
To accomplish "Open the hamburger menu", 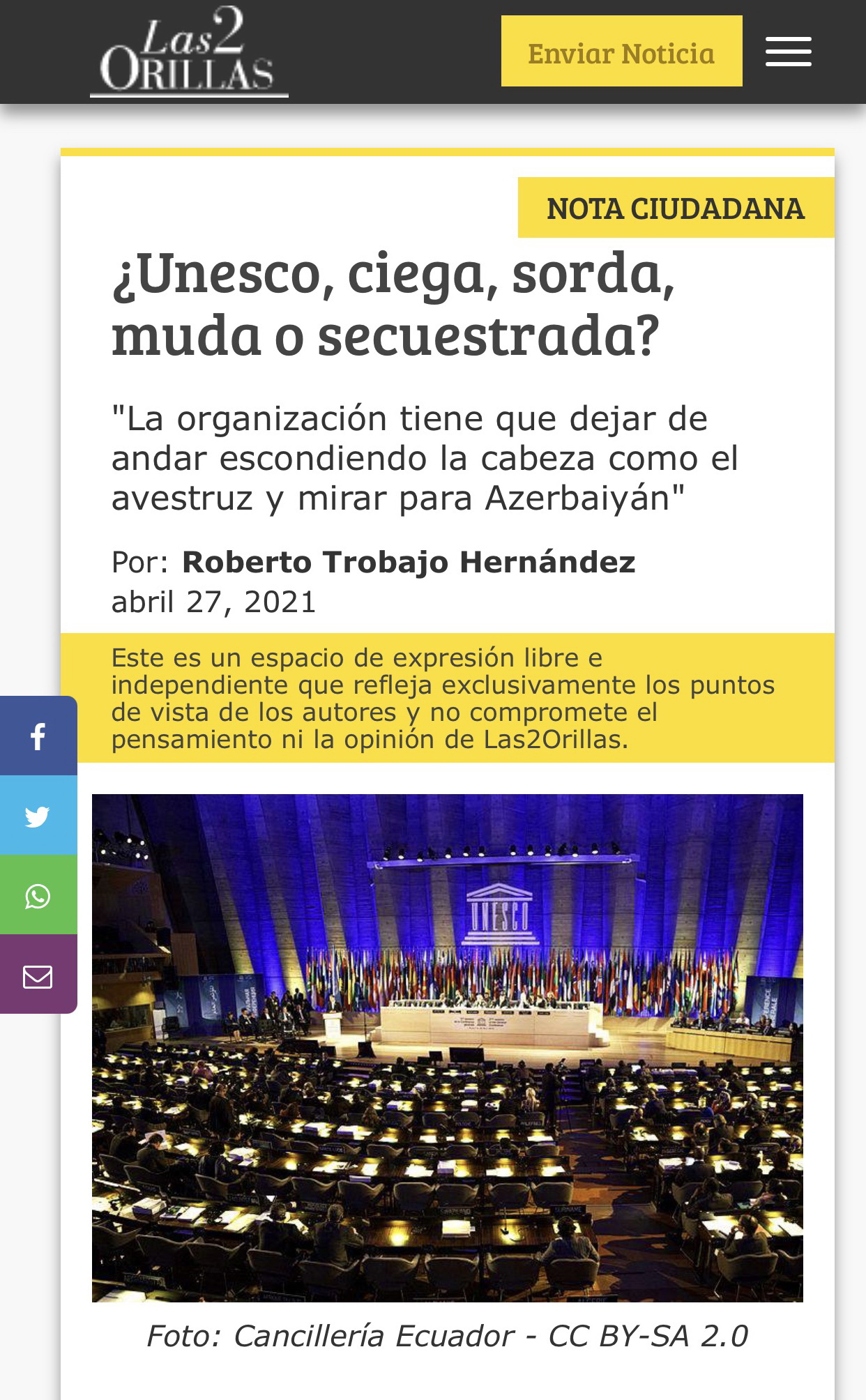I will coord(788,52).
